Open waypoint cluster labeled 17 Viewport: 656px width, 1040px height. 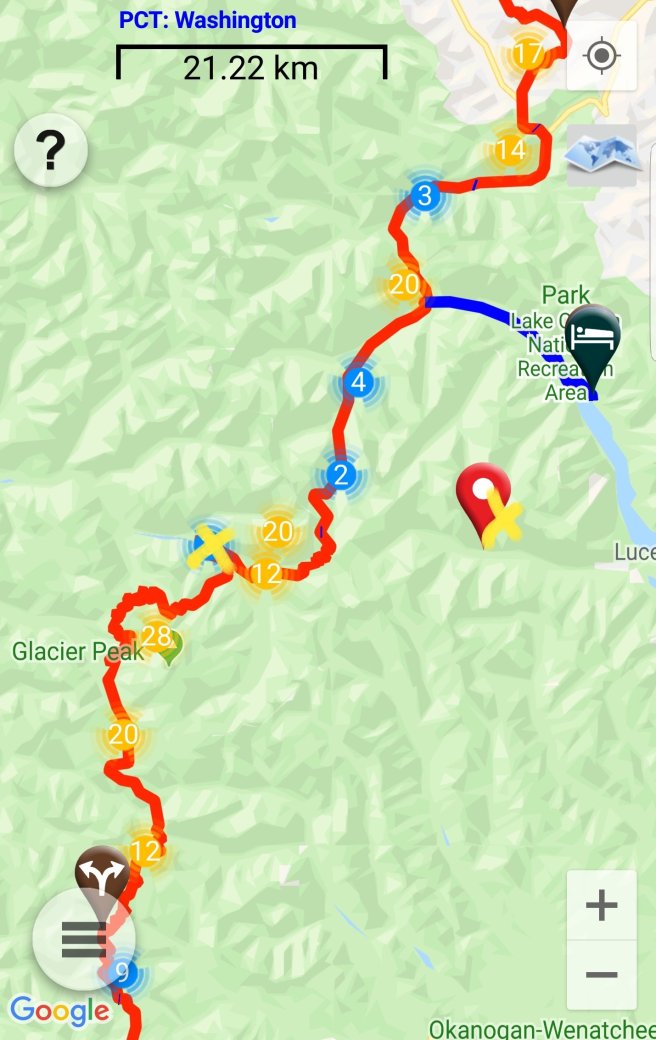(x=529, y=53)
